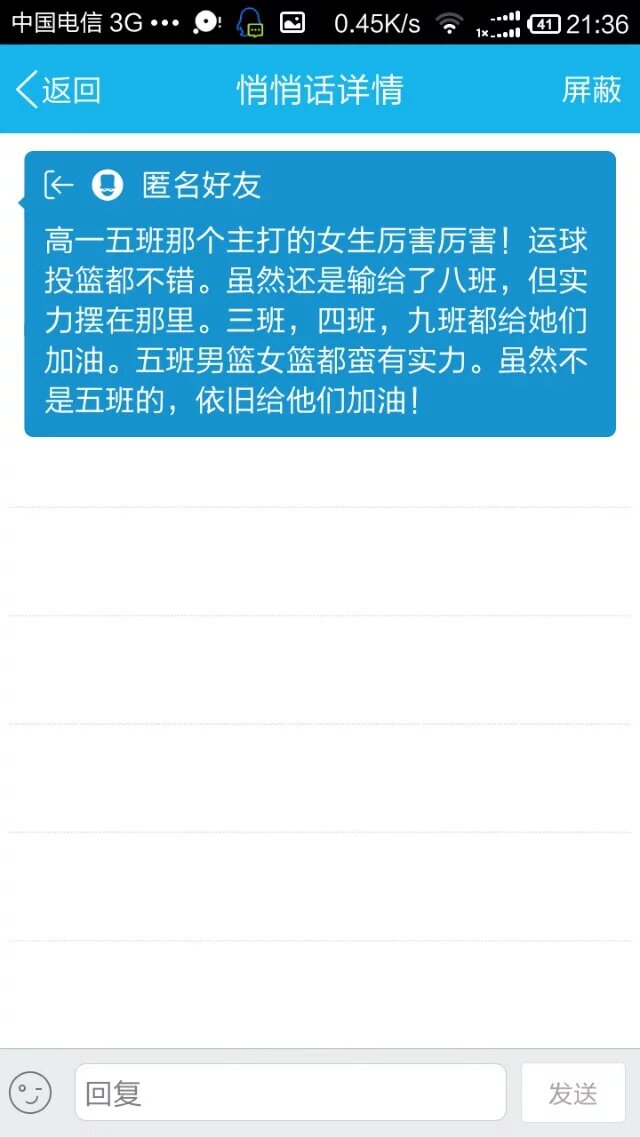The width and height of the screenshot is (640, 1137).
Task: Go back using the 返回 button
Action: coord(58,90)
